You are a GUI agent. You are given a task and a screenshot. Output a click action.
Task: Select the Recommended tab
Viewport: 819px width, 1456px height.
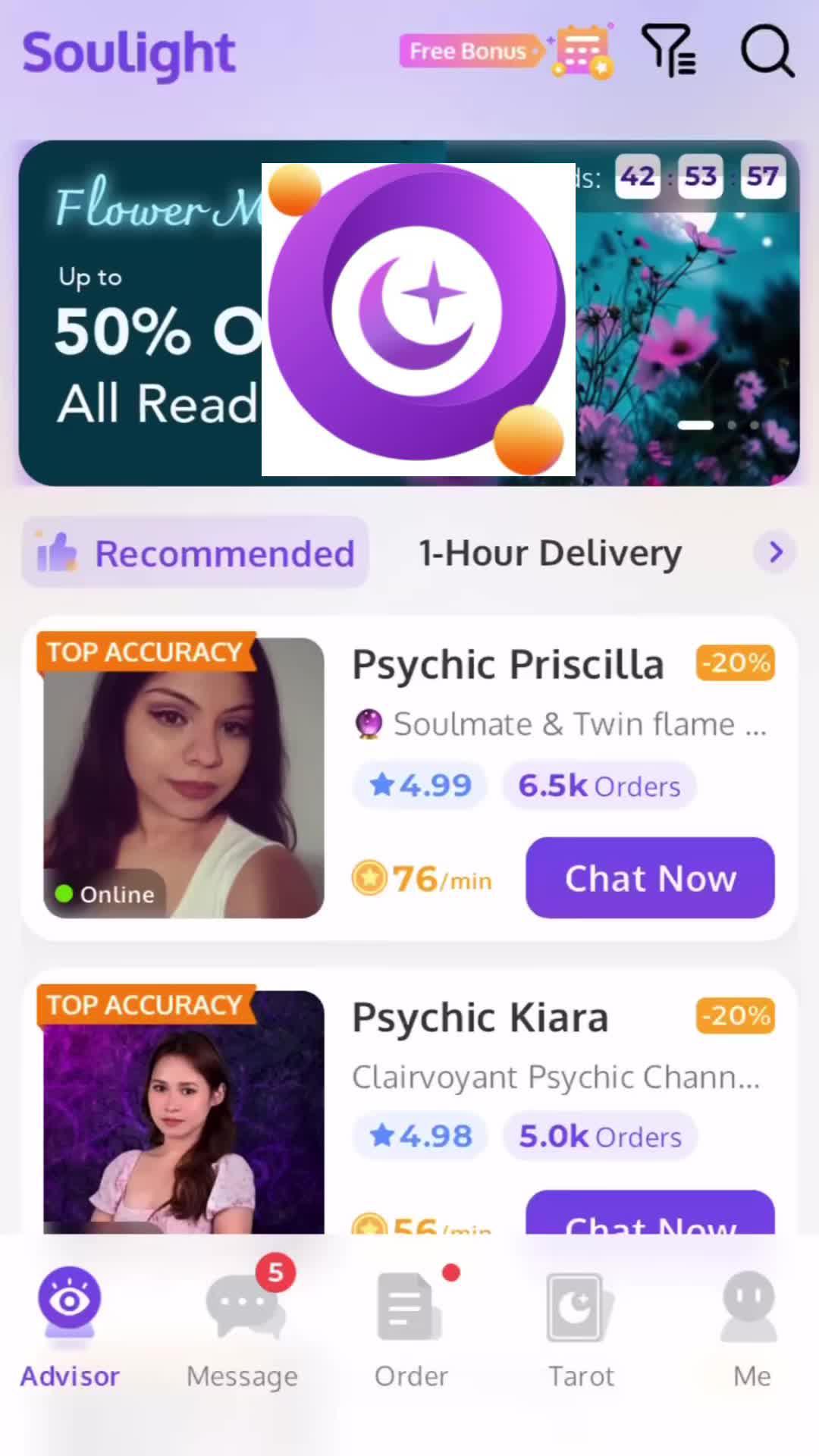196,553
